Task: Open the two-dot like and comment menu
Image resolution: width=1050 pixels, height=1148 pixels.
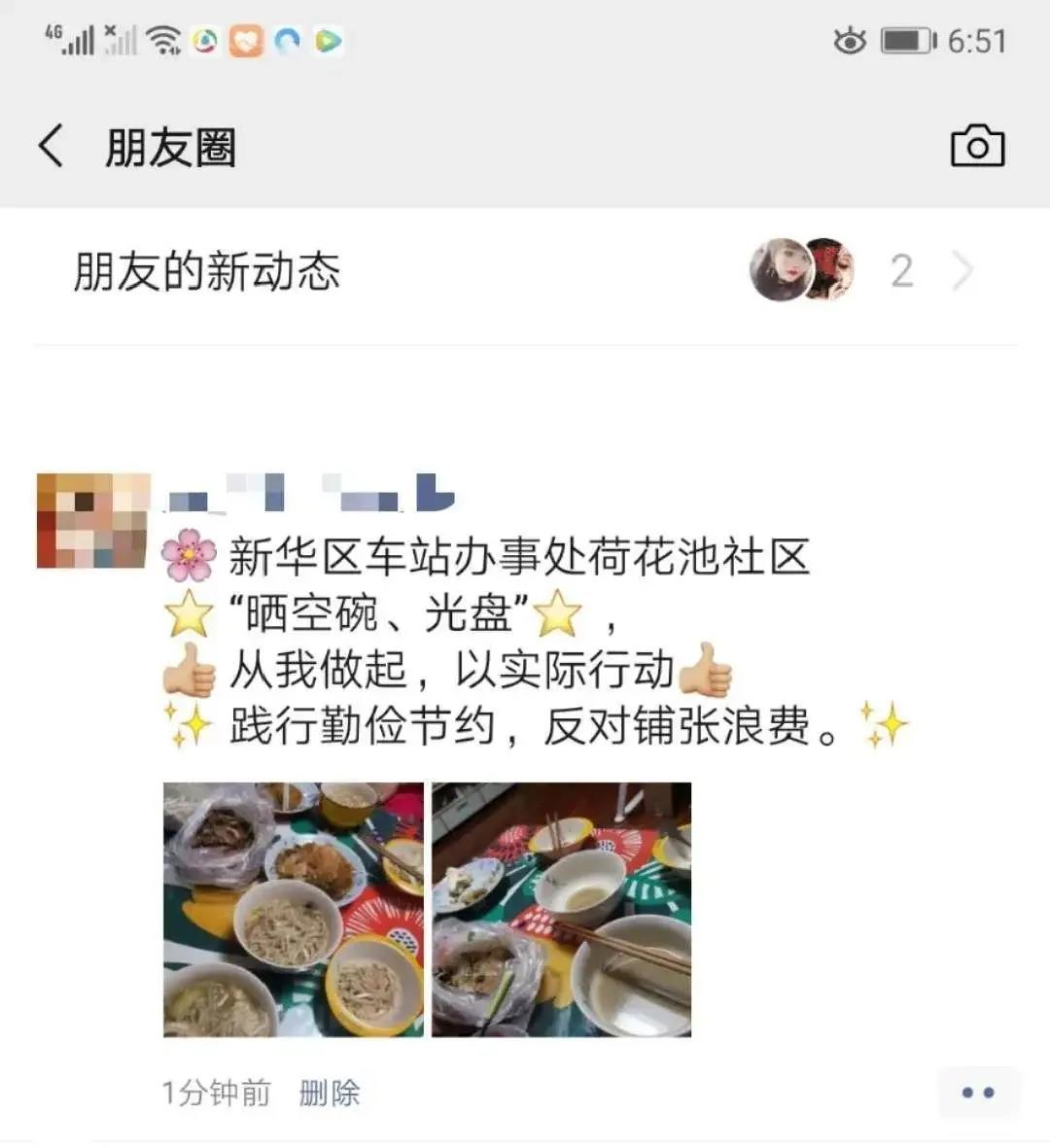Action: point(977,1092)
